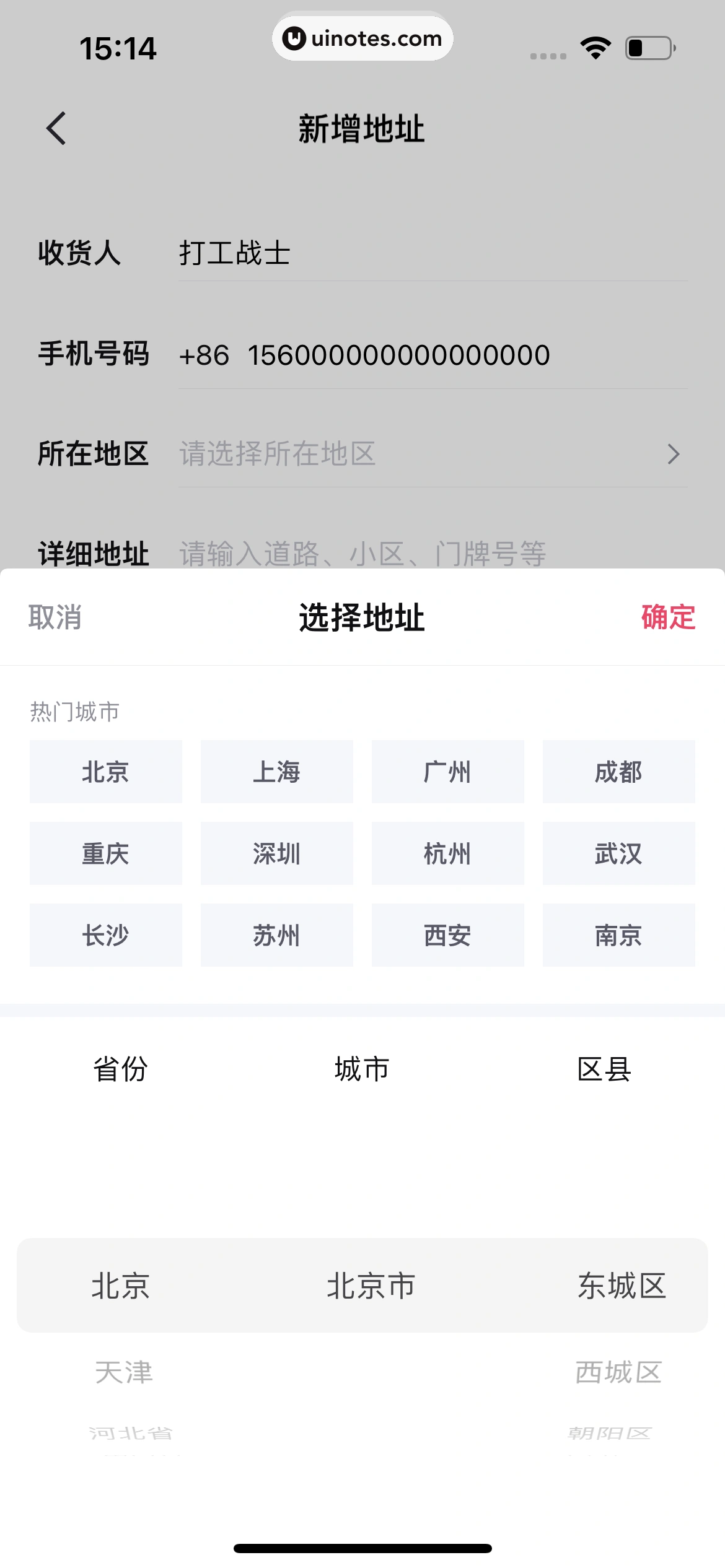
Task: Choose 南京 in hot cities grid
Action: pyautogui.click(x=619, y=935)
